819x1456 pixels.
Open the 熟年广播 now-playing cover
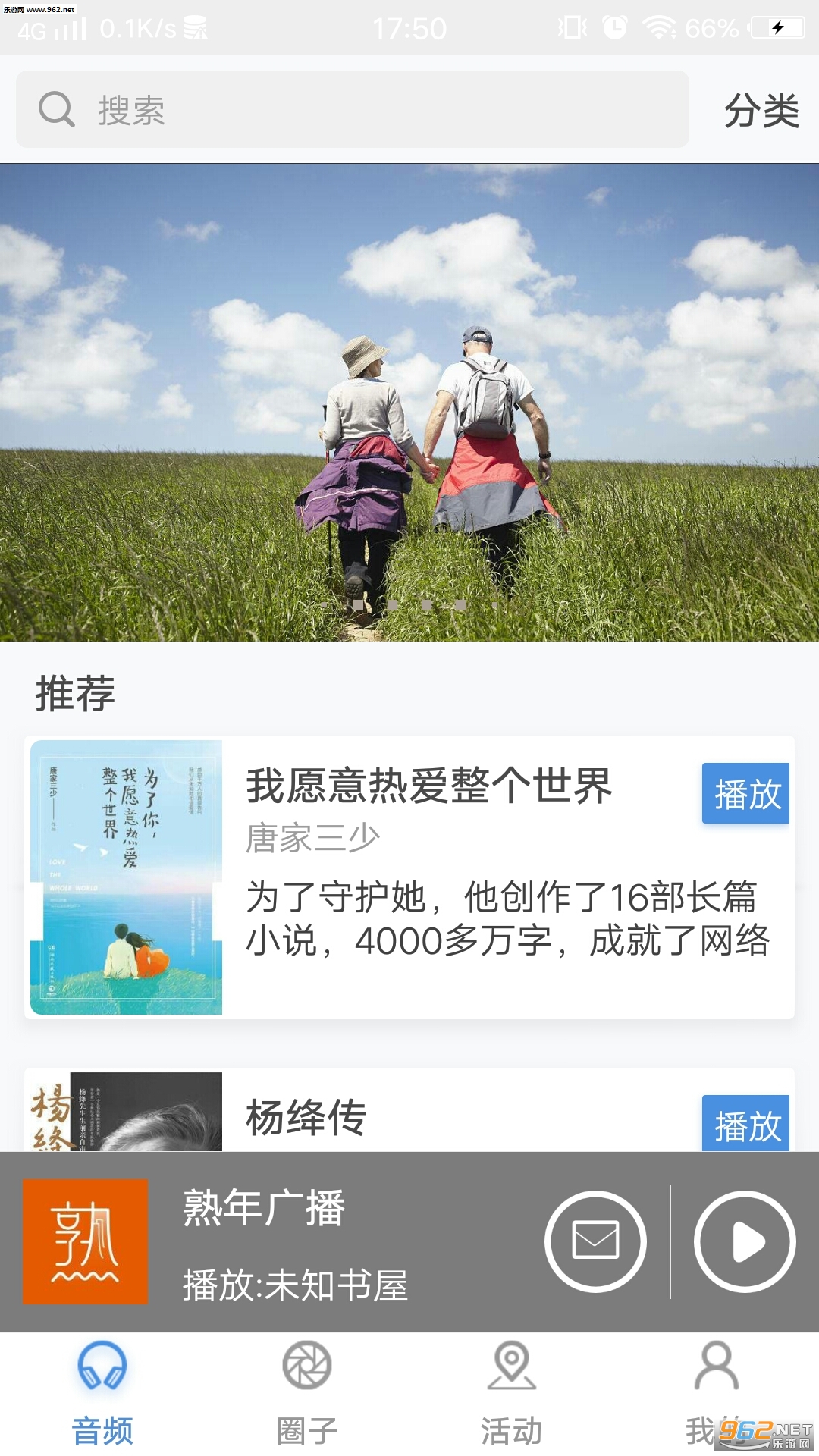click(86, 1241)
